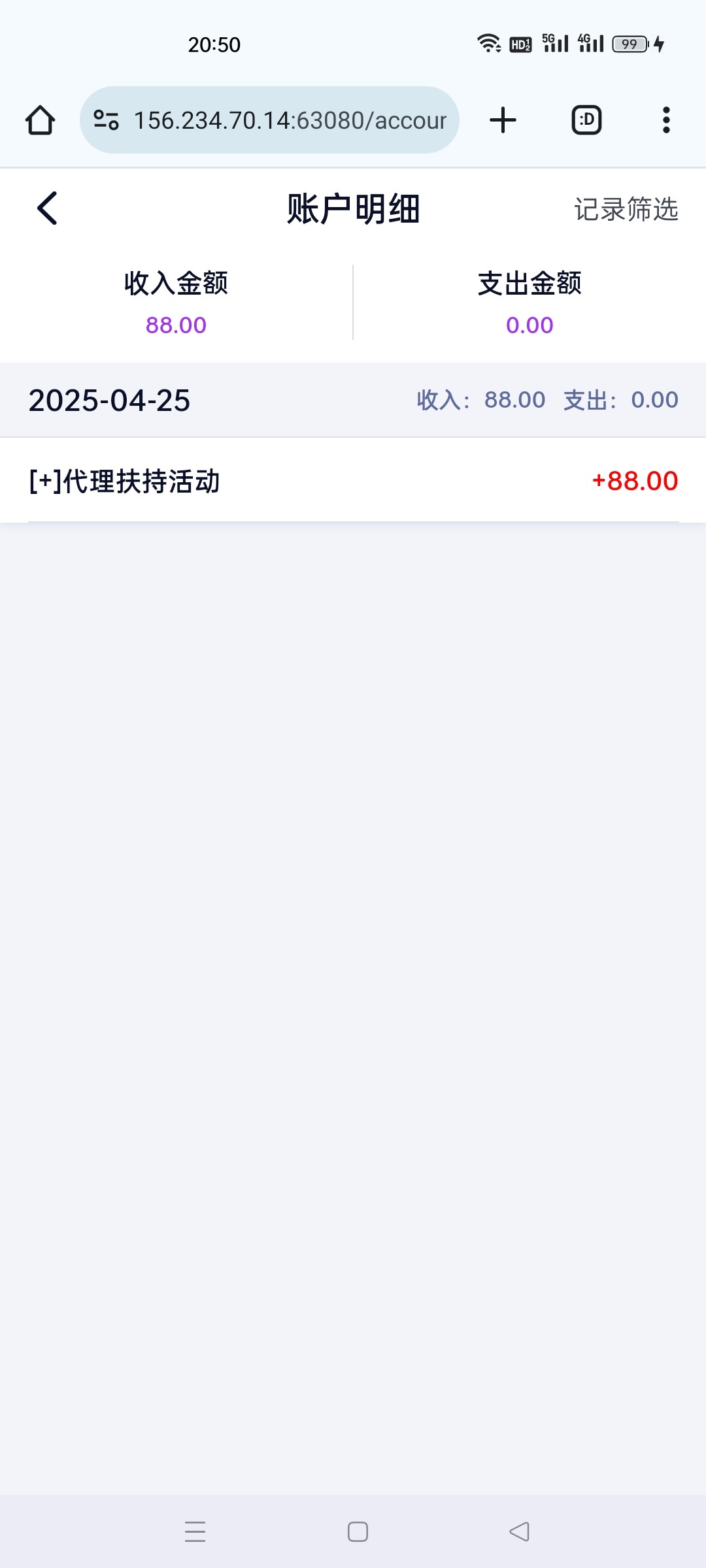This screenshot has width=706, height=1568.
Task: Tap the browser home icon
Action: (x=40, y=120)
